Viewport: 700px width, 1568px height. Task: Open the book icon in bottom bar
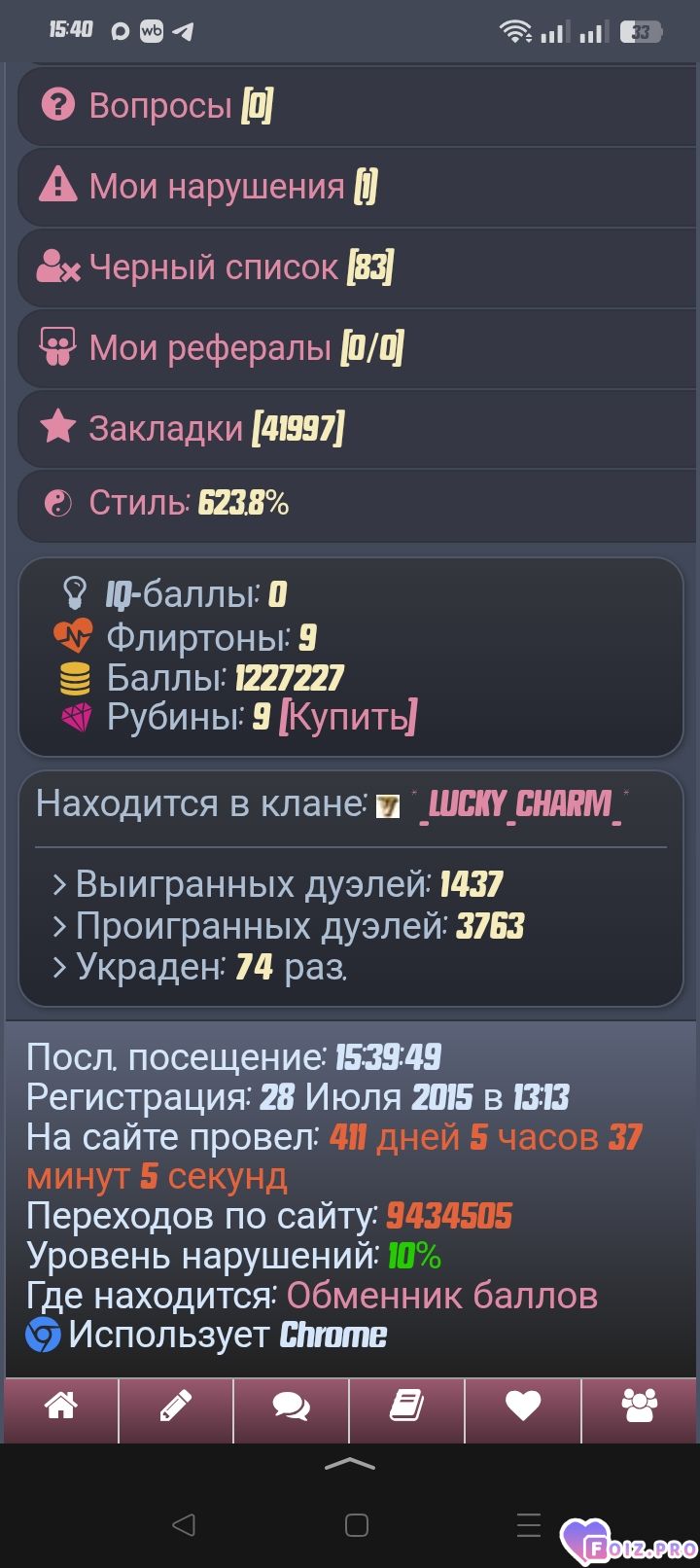[406, 1406]
